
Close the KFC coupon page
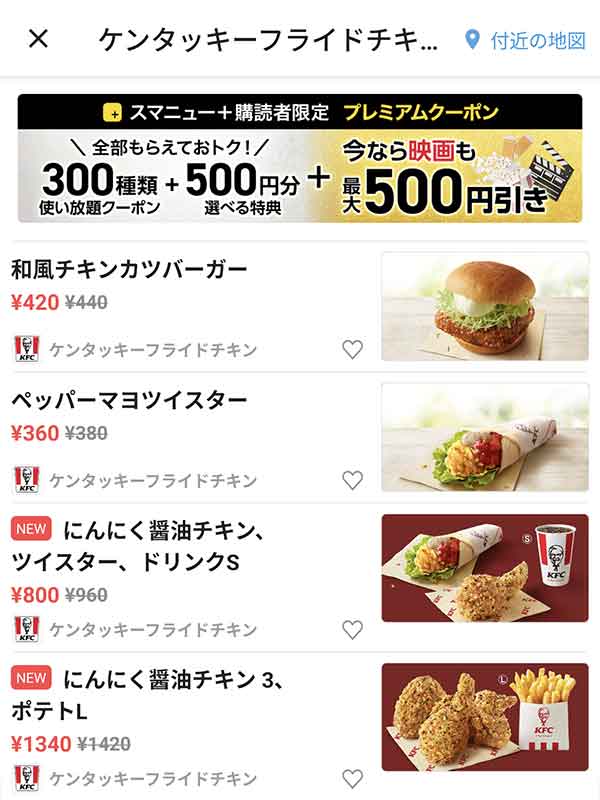[x=38, y=39]
